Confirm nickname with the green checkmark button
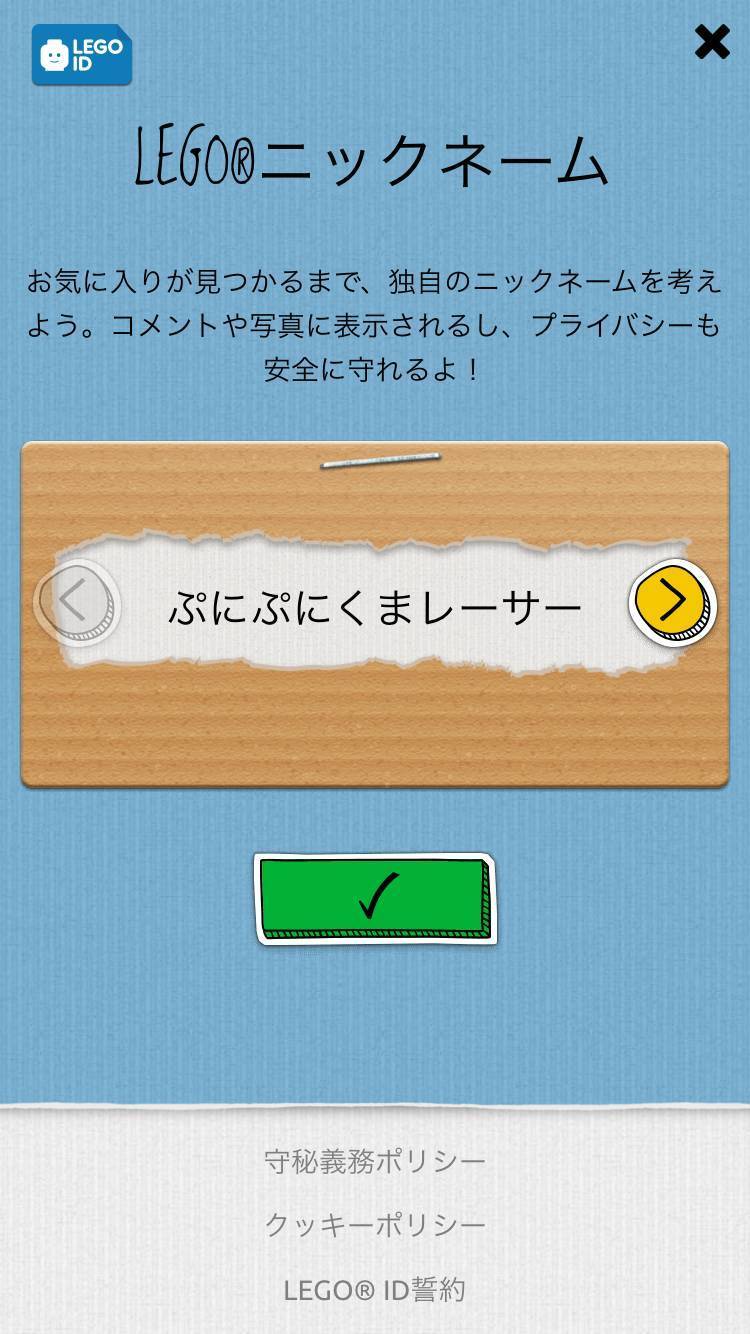Screen dimensions: 750x1334 [x=375, y=896]
